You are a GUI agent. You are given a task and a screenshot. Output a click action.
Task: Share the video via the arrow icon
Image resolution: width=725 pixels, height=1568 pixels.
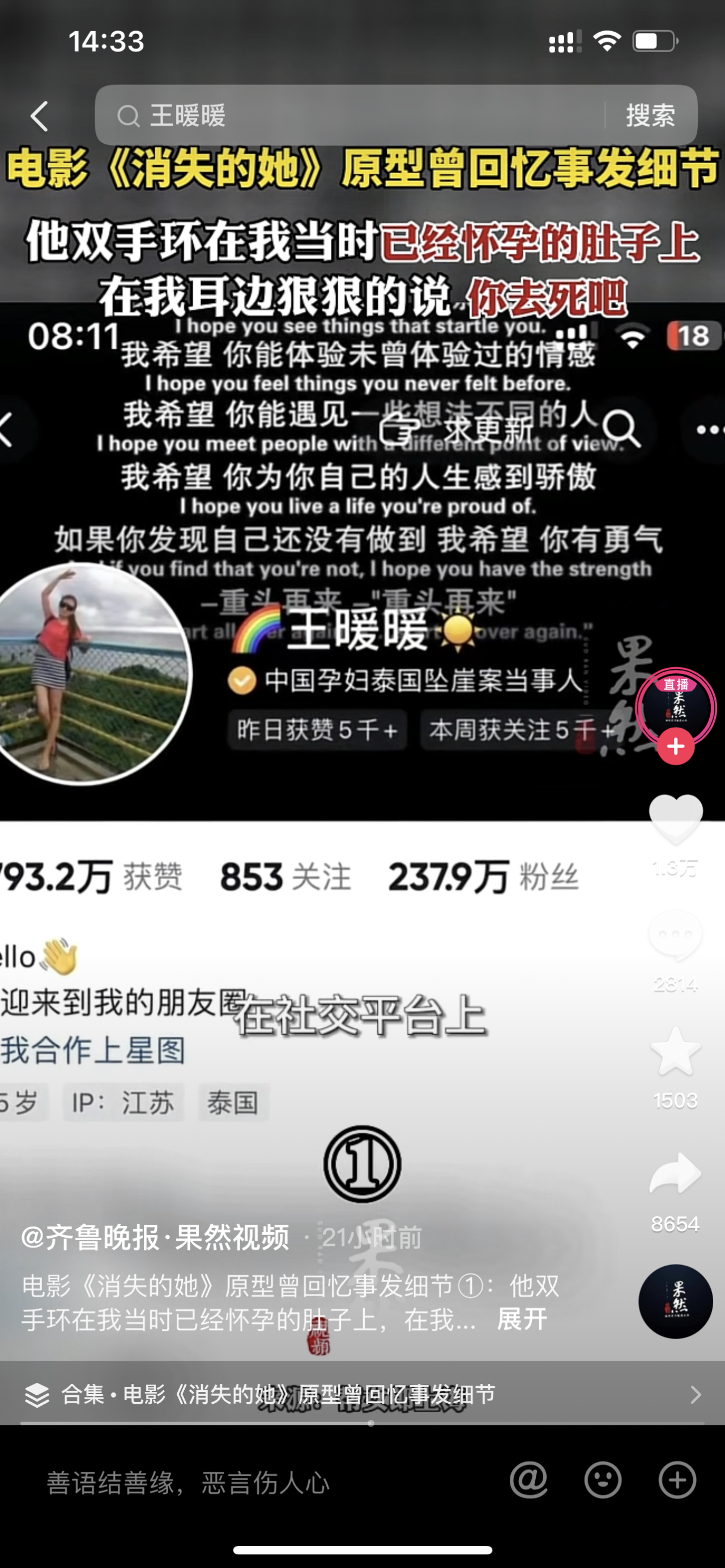tap(675, 1173)
